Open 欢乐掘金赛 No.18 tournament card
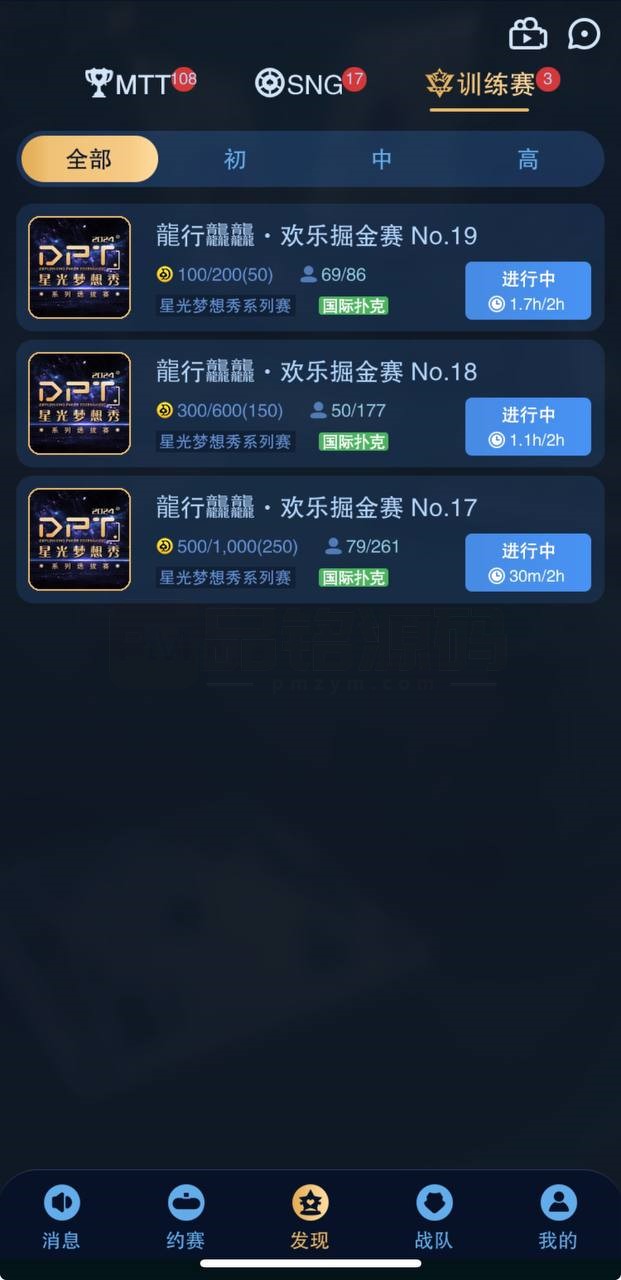Viewport: 621px width, 1280px height. tap(310, 403)
